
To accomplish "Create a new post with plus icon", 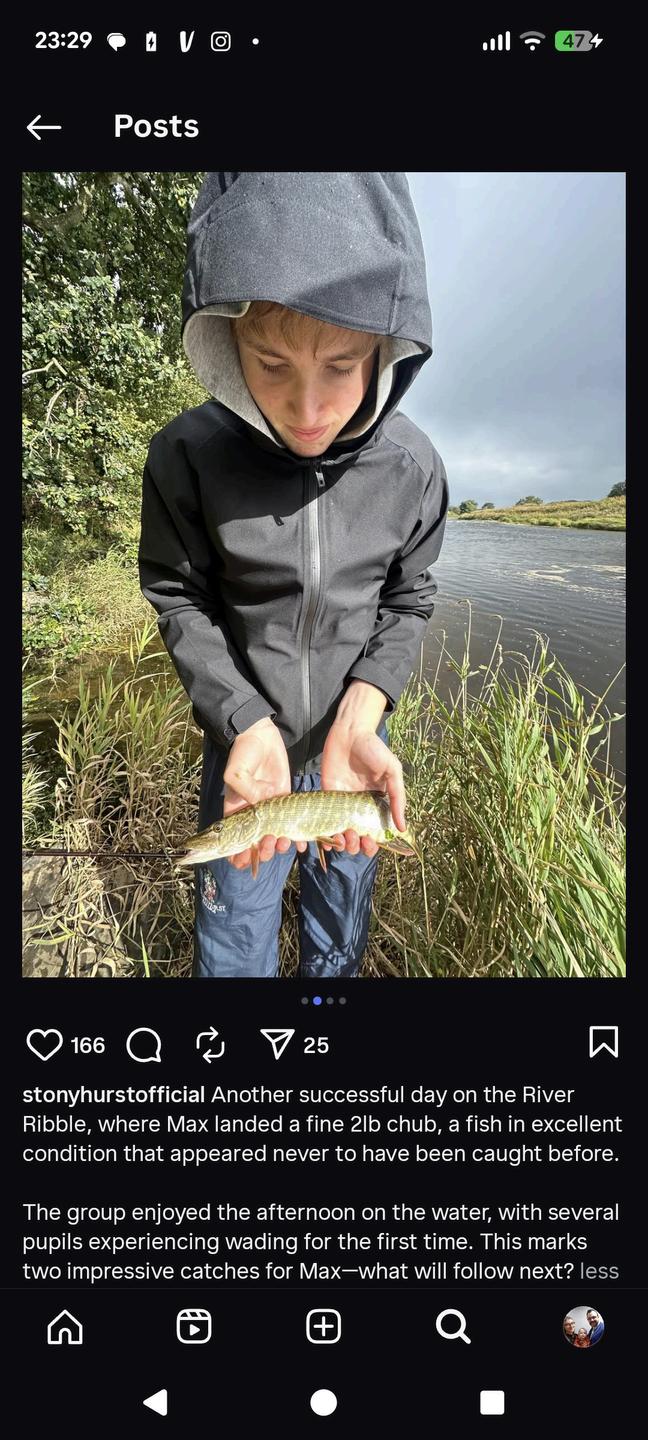I will coord(323,1326).
